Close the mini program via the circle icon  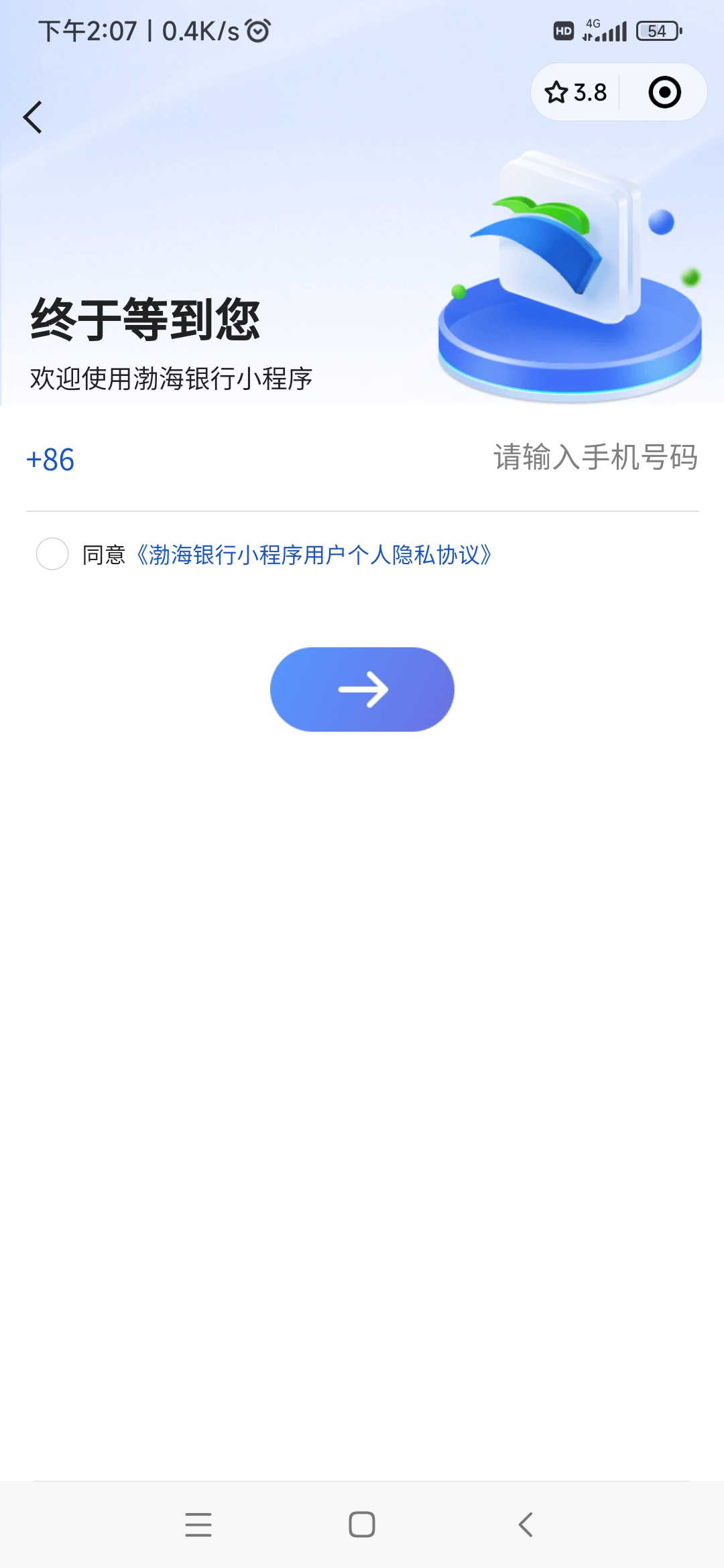(x=664, y=92)
